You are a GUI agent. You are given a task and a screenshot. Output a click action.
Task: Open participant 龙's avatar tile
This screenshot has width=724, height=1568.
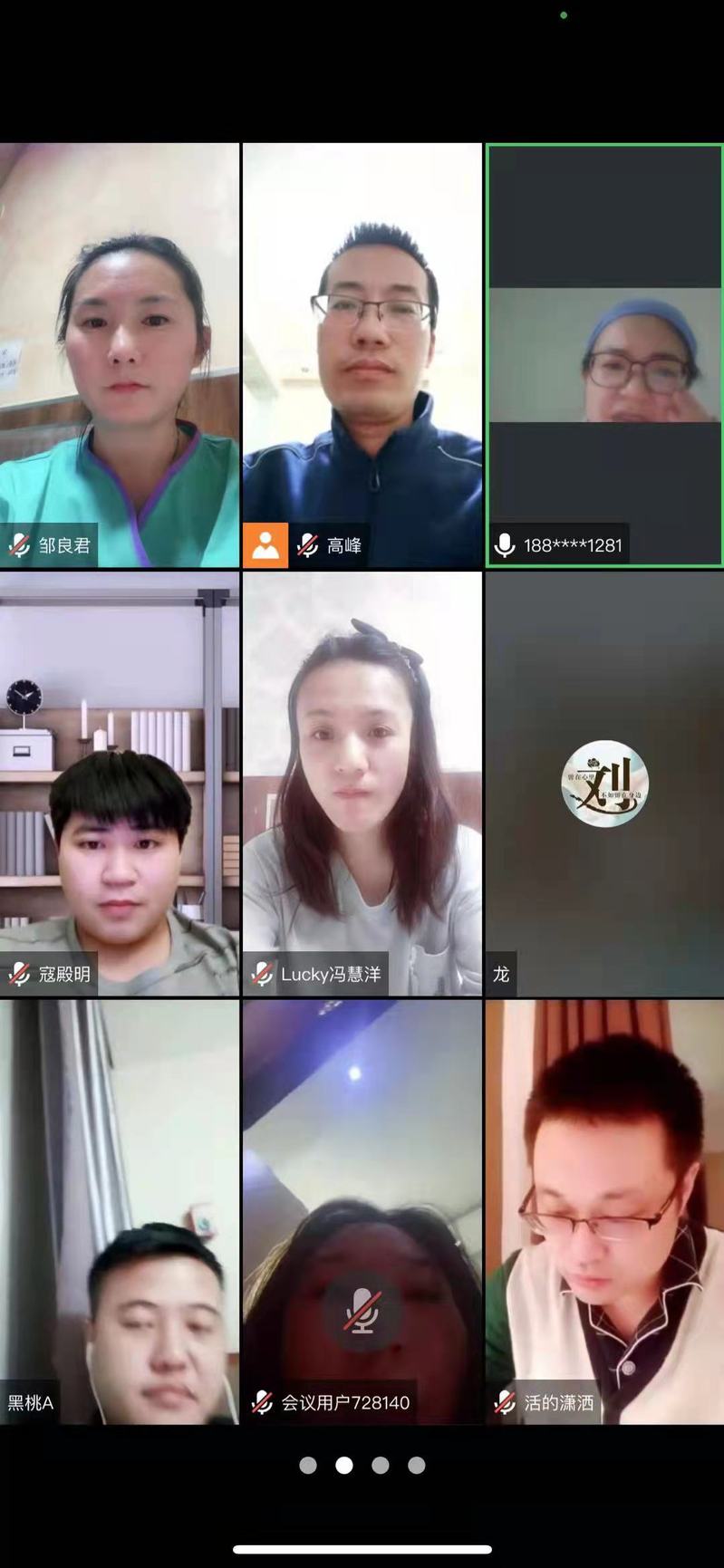[x=604, y=784]
